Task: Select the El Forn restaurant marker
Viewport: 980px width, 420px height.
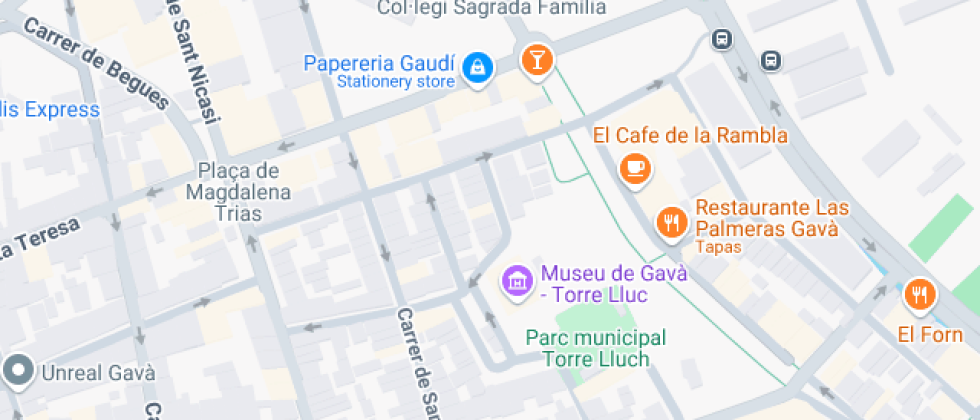Action: pyautogui.click(x=919, y=296)
